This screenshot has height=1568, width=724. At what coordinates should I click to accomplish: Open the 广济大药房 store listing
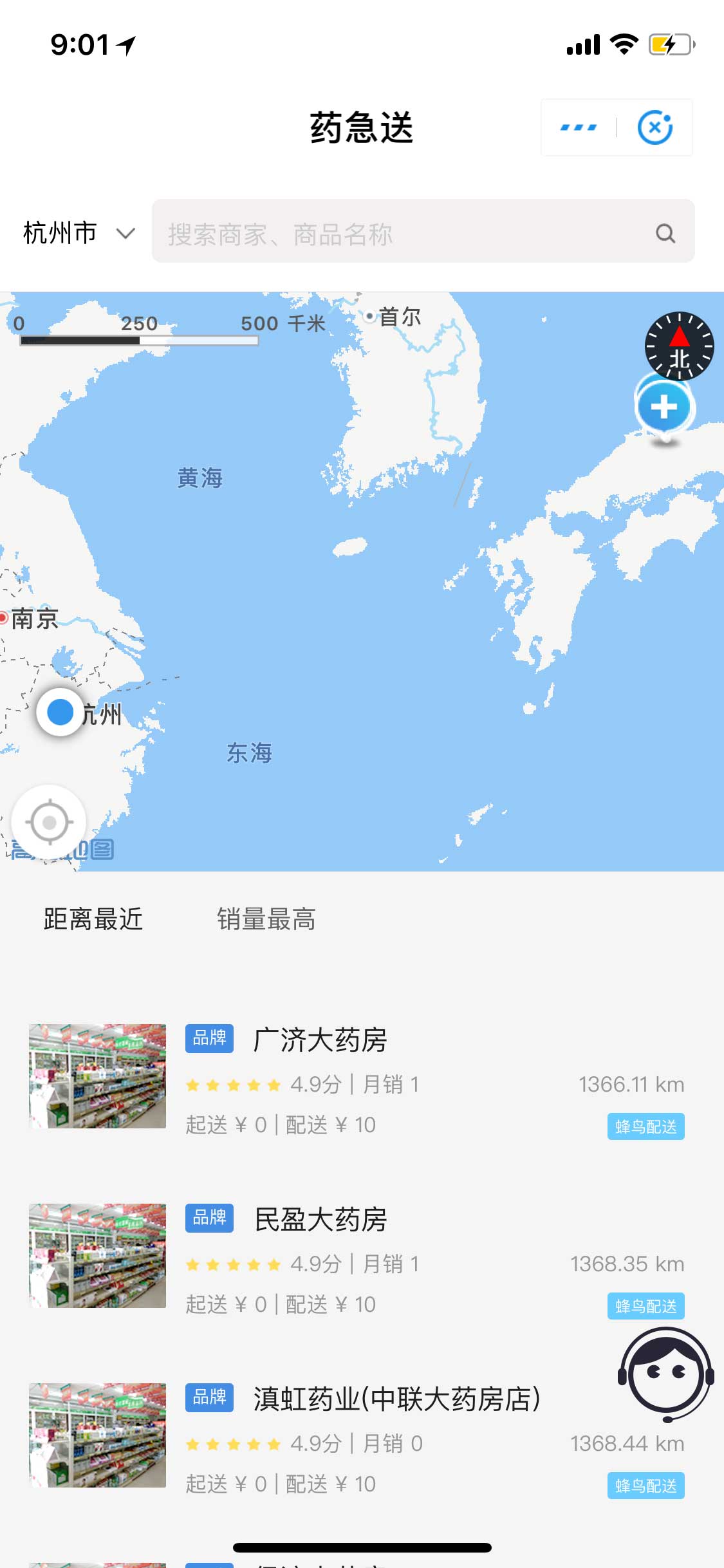tap(320, 1041)
